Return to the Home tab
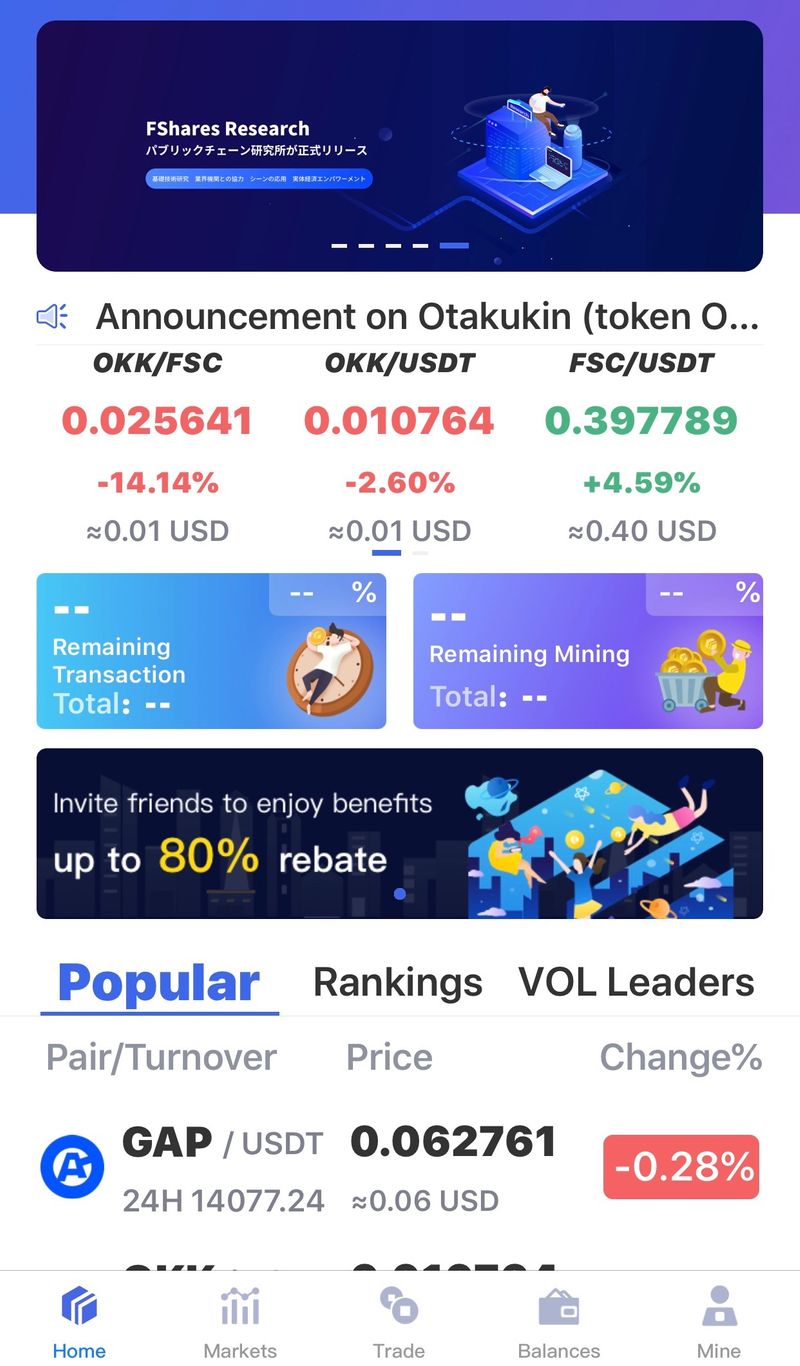This screenshot has height=1366, width=800. (79, 1322)
